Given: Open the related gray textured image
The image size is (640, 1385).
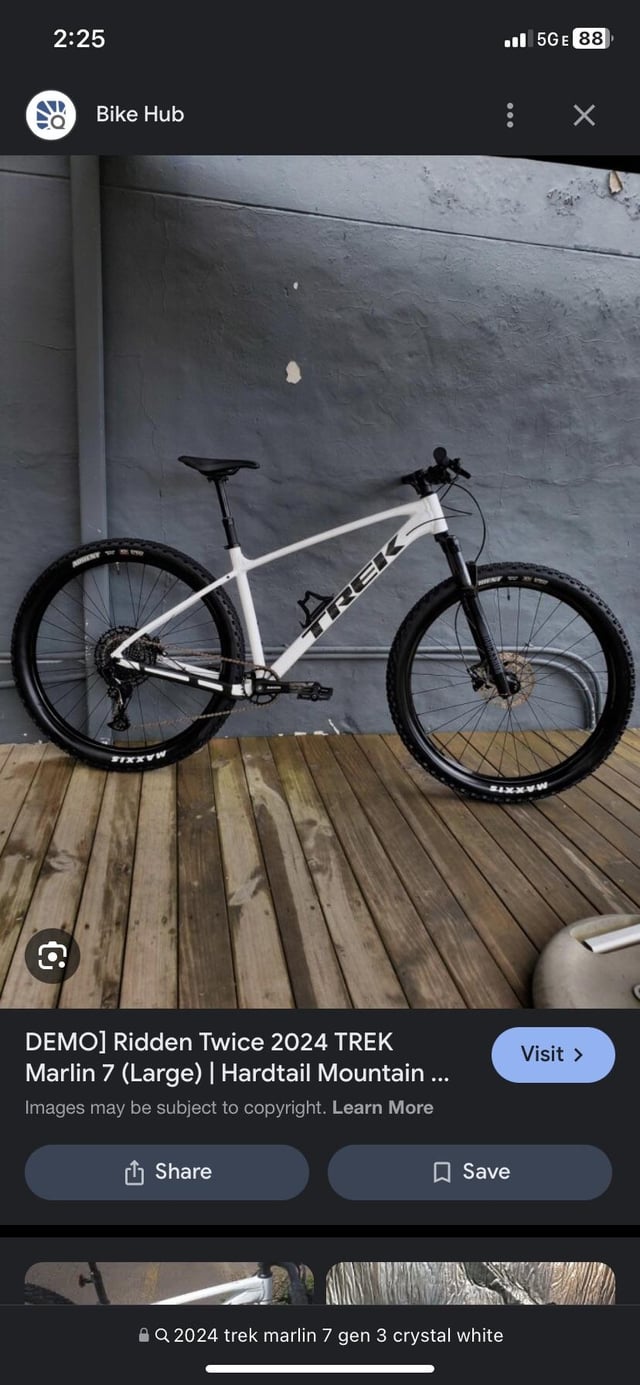Looking at the screenshot, I should [x=470, y=1283].
